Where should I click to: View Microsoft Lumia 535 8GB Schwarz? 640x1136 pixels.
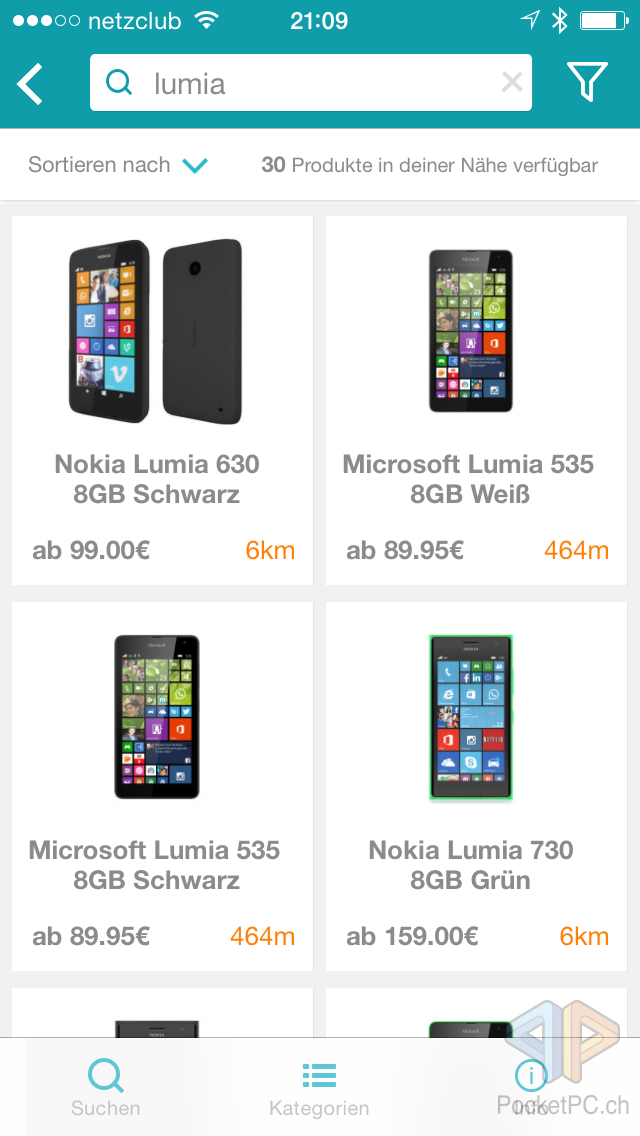click(x=162, y=786)
